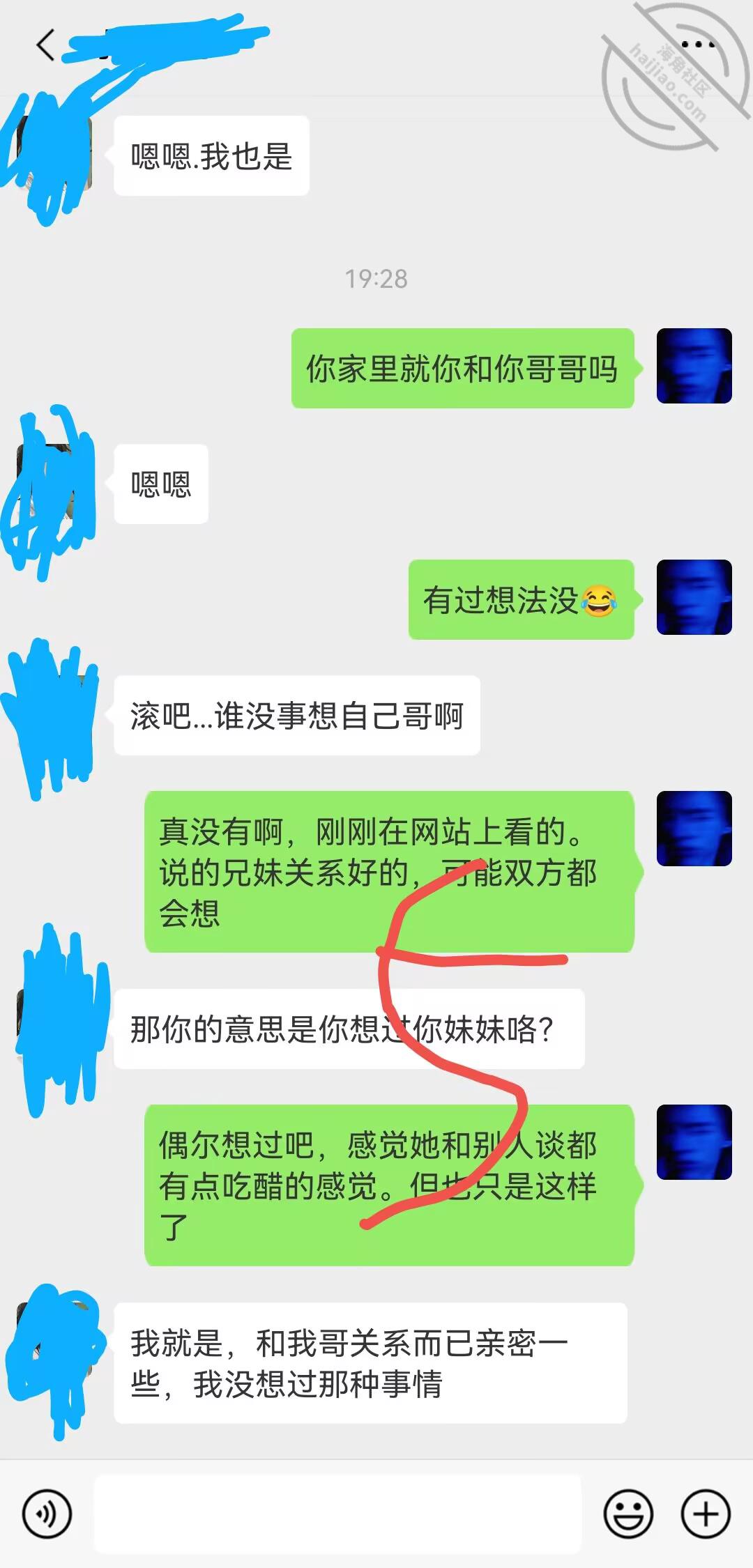This screenshot has height=1568, width=753.
Task: Open the emoji sticker panel
Action: coord(628,1514)
